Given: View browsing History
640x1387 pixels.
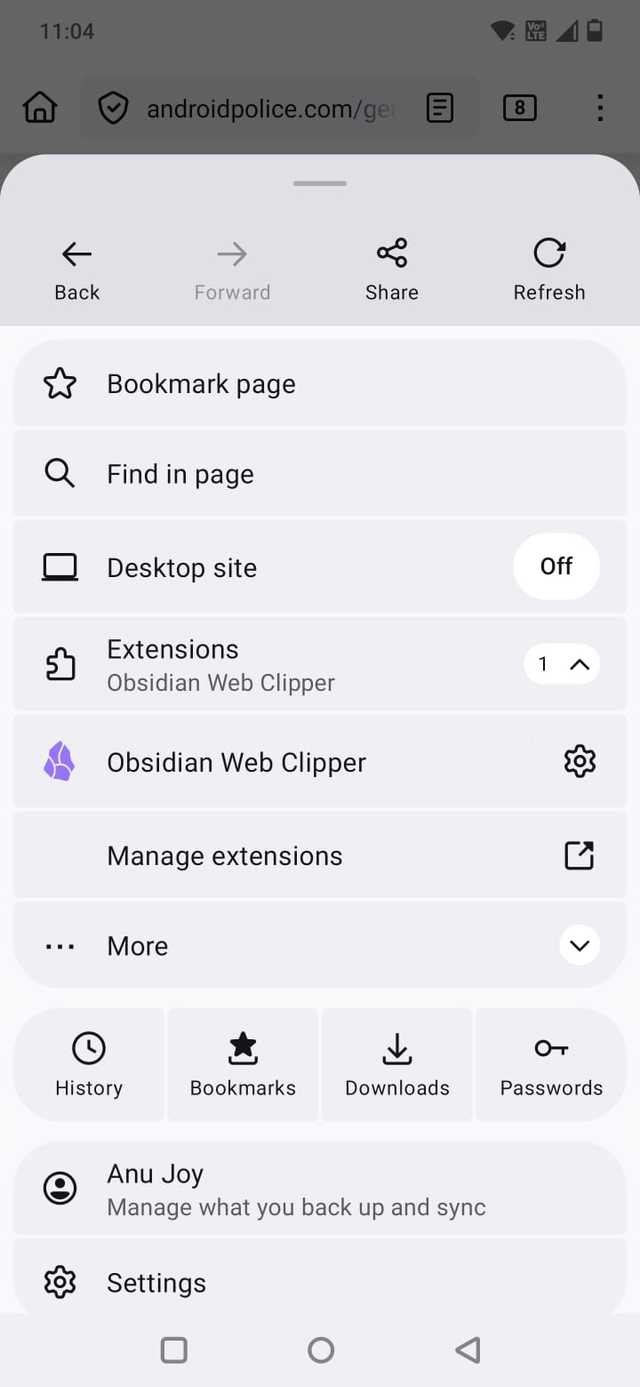Looking at the screenshot, I should tap(89, 1064).
